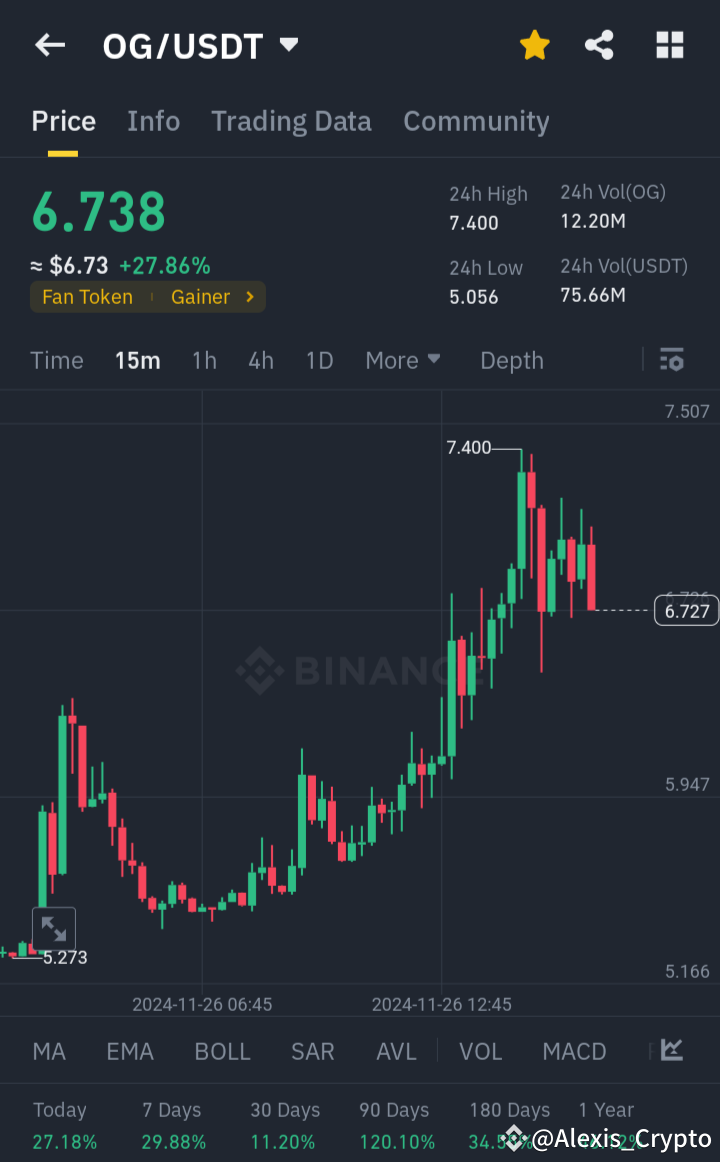Viewport: 720px width, 1162px height.
Task: Click the back arrow to exit pair view
Action: click(x=50, y=44)
